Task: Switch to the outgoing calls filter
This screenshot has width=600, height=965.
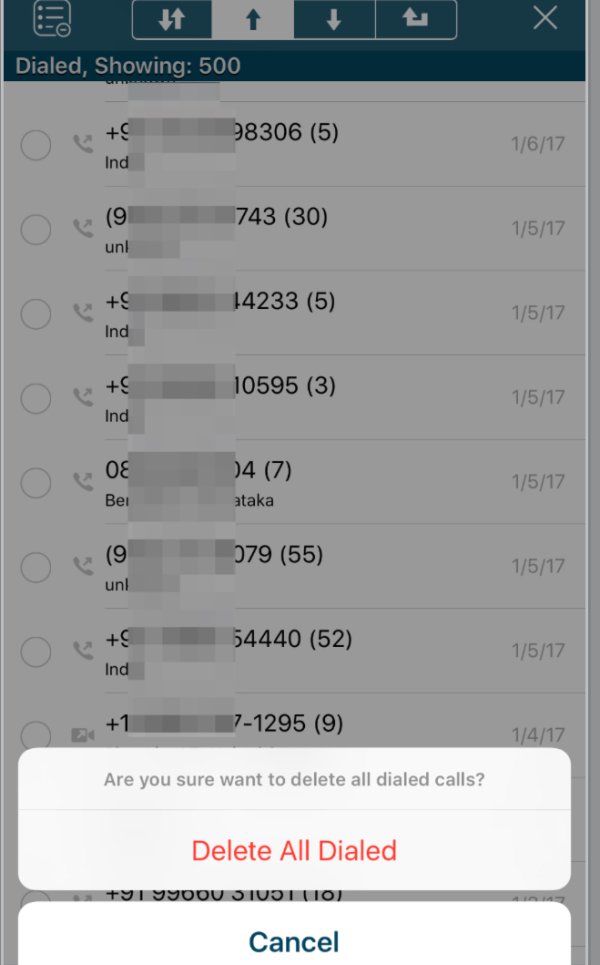Action: [x=253, y=20]
